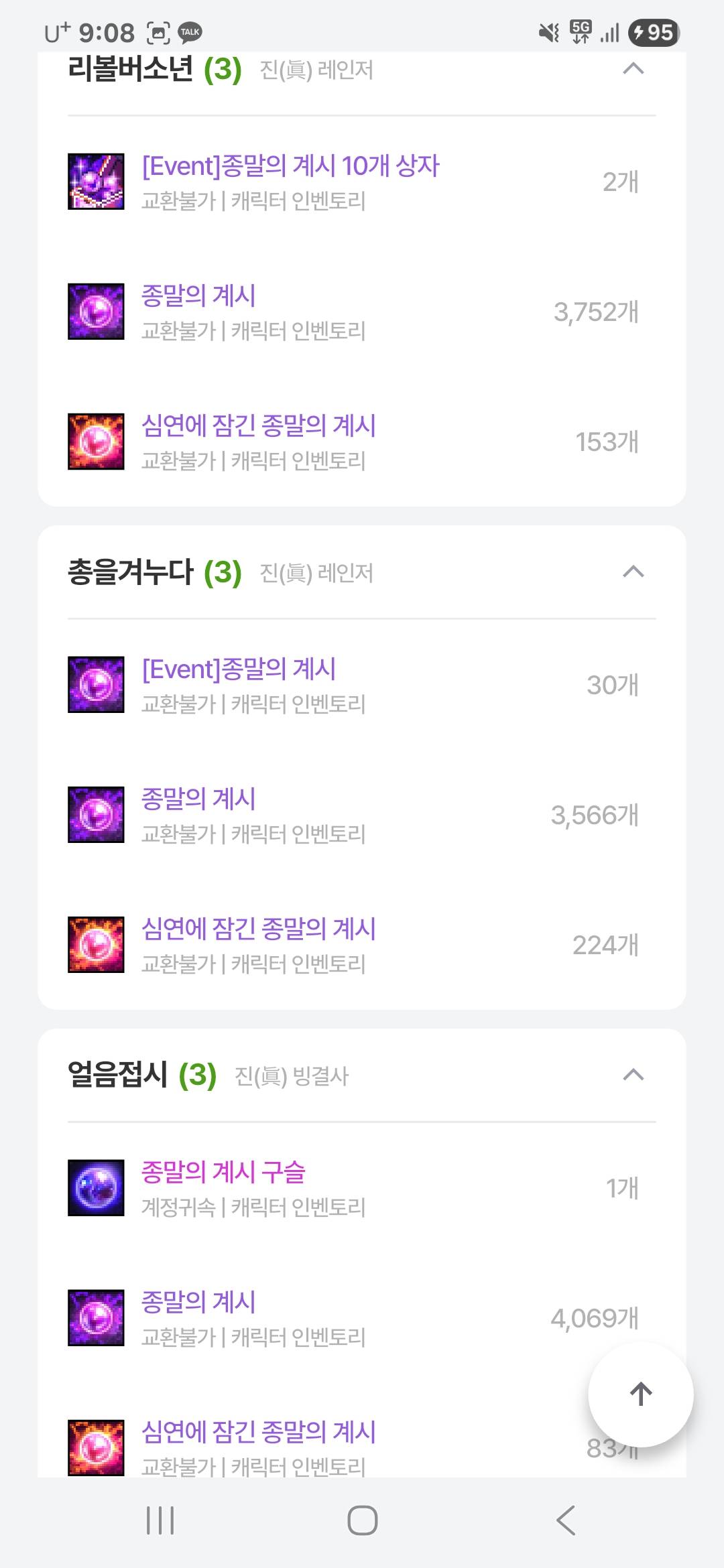Open [Event]종말의 계시 10개 상자 item link
Viewport: 724px width, 1568px height.
(x=290, y=166)
